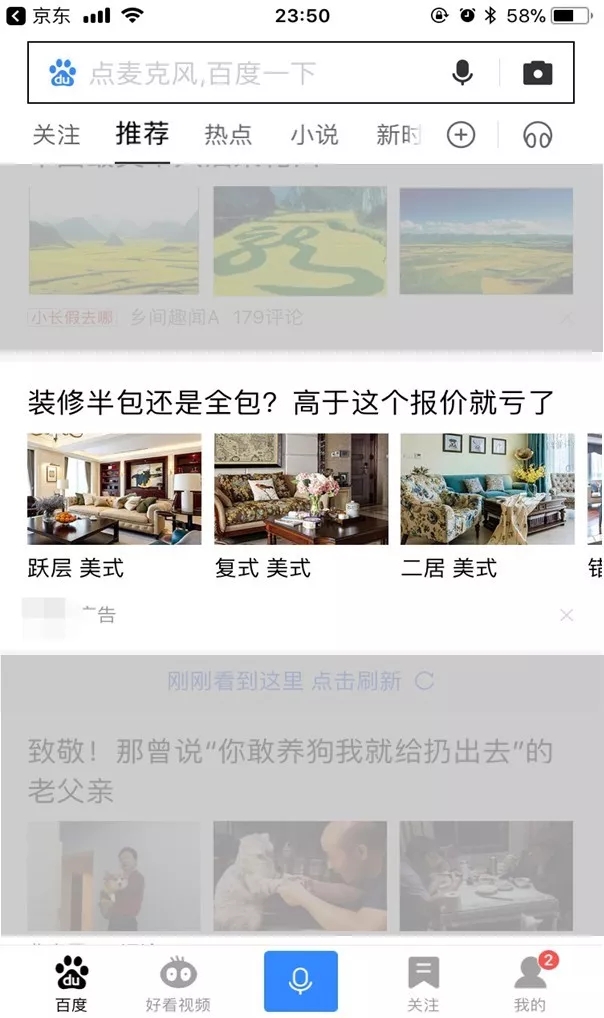Image resolution: width=604 pixels, height=1018 pixels.
Task: Start voice search with the microphone icon
Action: coord(462,73)
